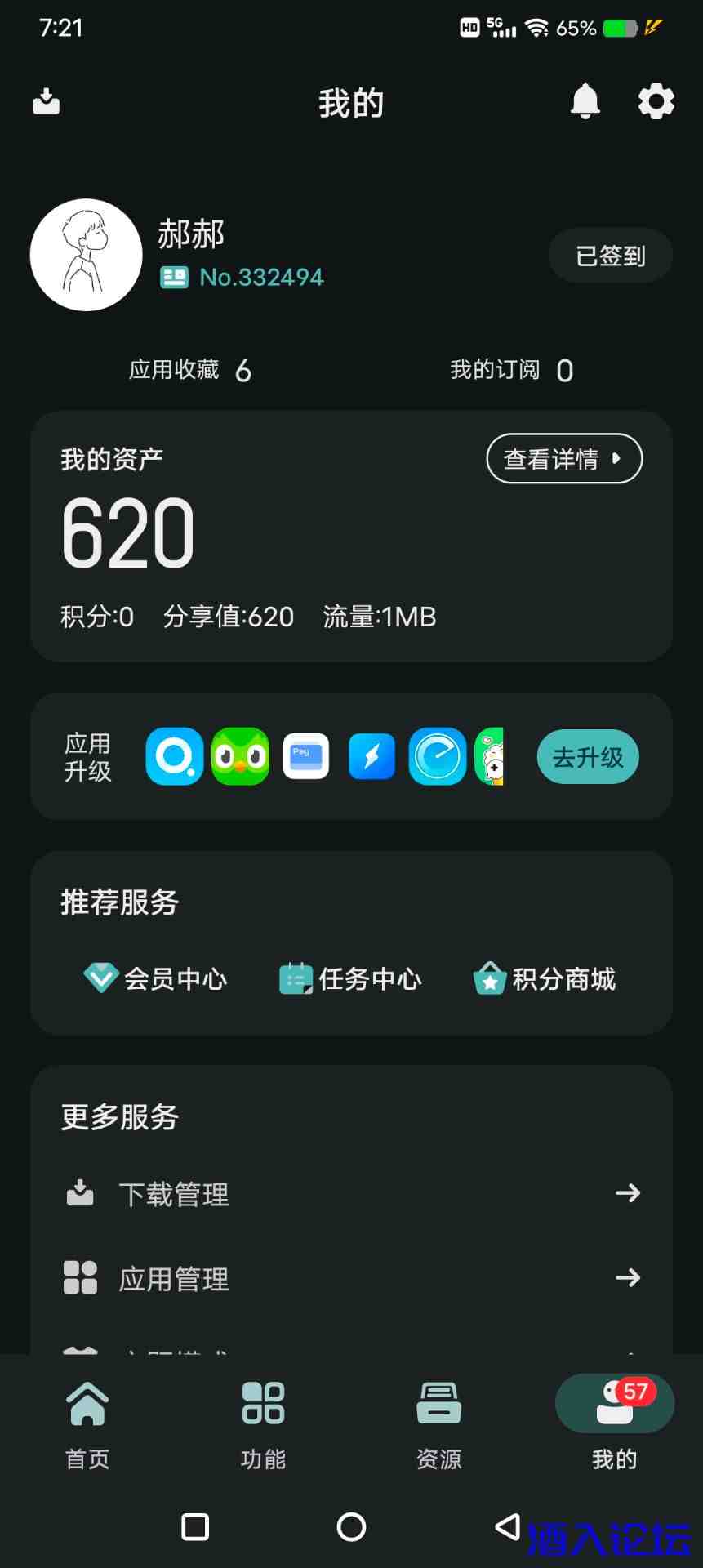The width and height of the screenshot is (703, 1568).
Task: Open 任务中心 (Task Center) icon
Action: (296, 978)
